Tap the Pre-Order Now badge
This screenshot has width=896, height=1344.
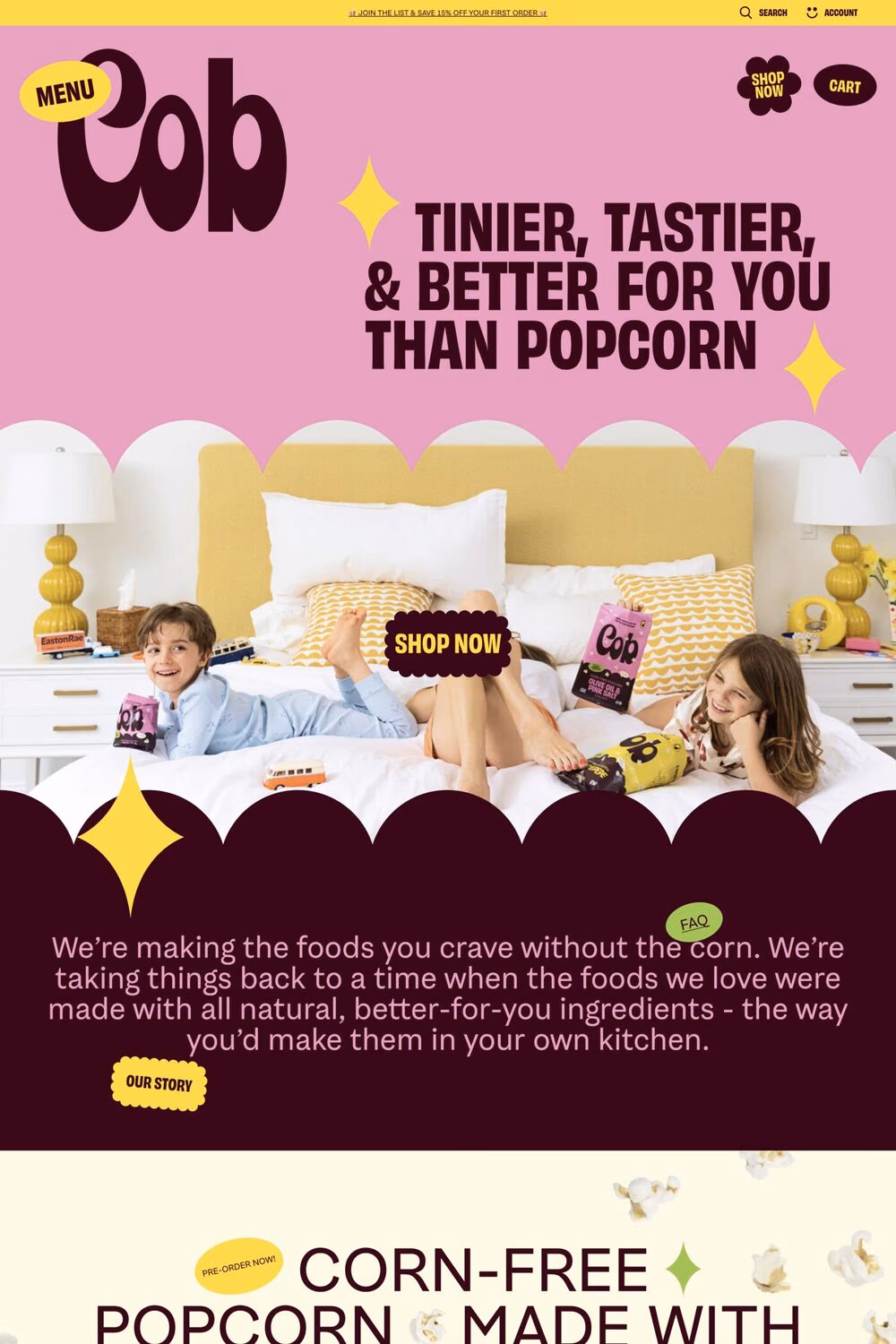(x=238, y=1266)
